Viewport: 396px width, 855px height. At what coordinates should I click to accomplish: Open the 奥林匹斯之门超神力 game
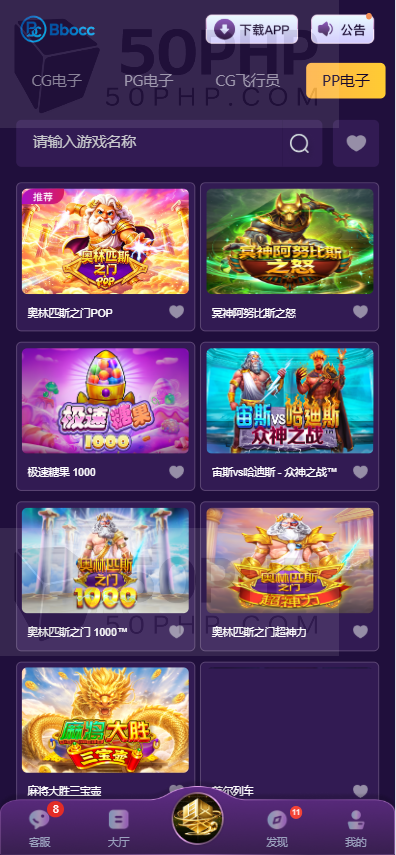pyautogui.click(x=290, y=576)
